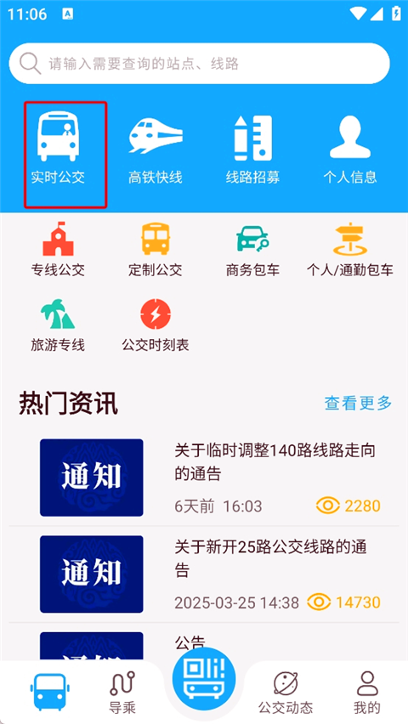Go to the 我的 tab
Screen dimensions: 408x724
click(x=367, y=692)
